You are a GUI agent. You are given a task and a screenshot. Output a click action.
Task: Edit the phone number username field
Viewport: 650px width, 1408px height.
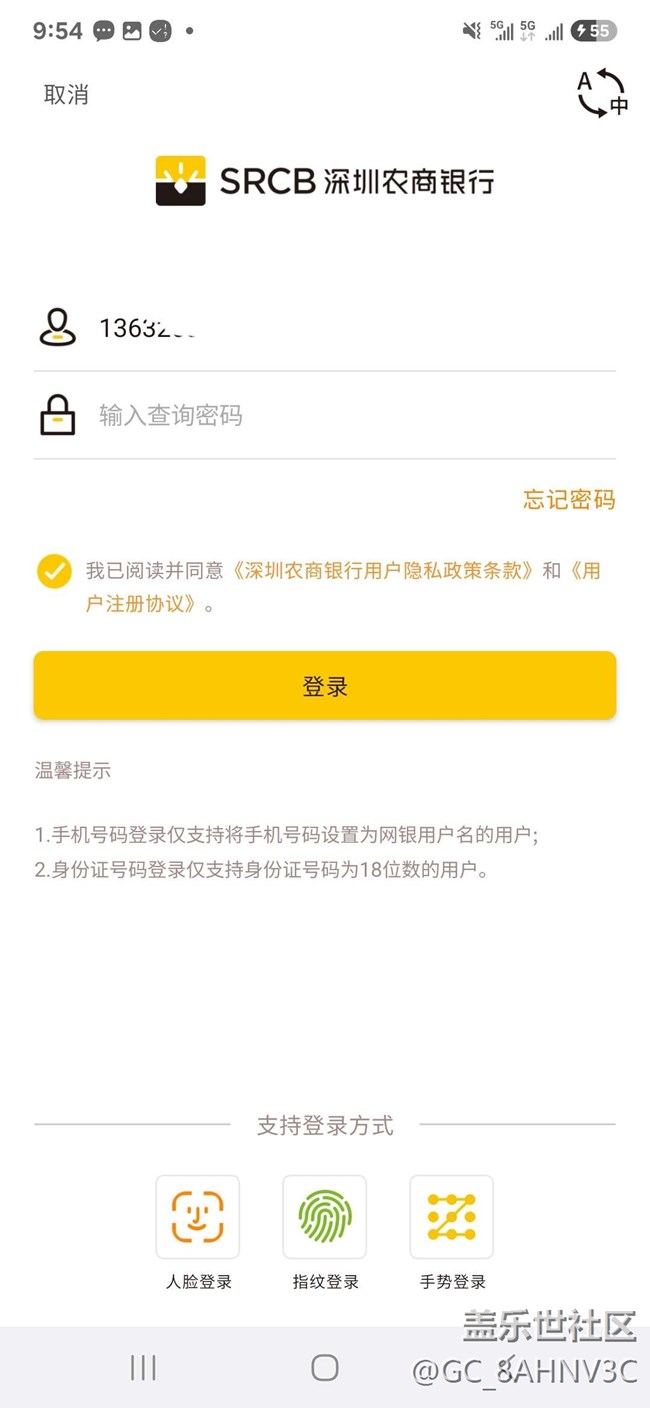(325, 328)
